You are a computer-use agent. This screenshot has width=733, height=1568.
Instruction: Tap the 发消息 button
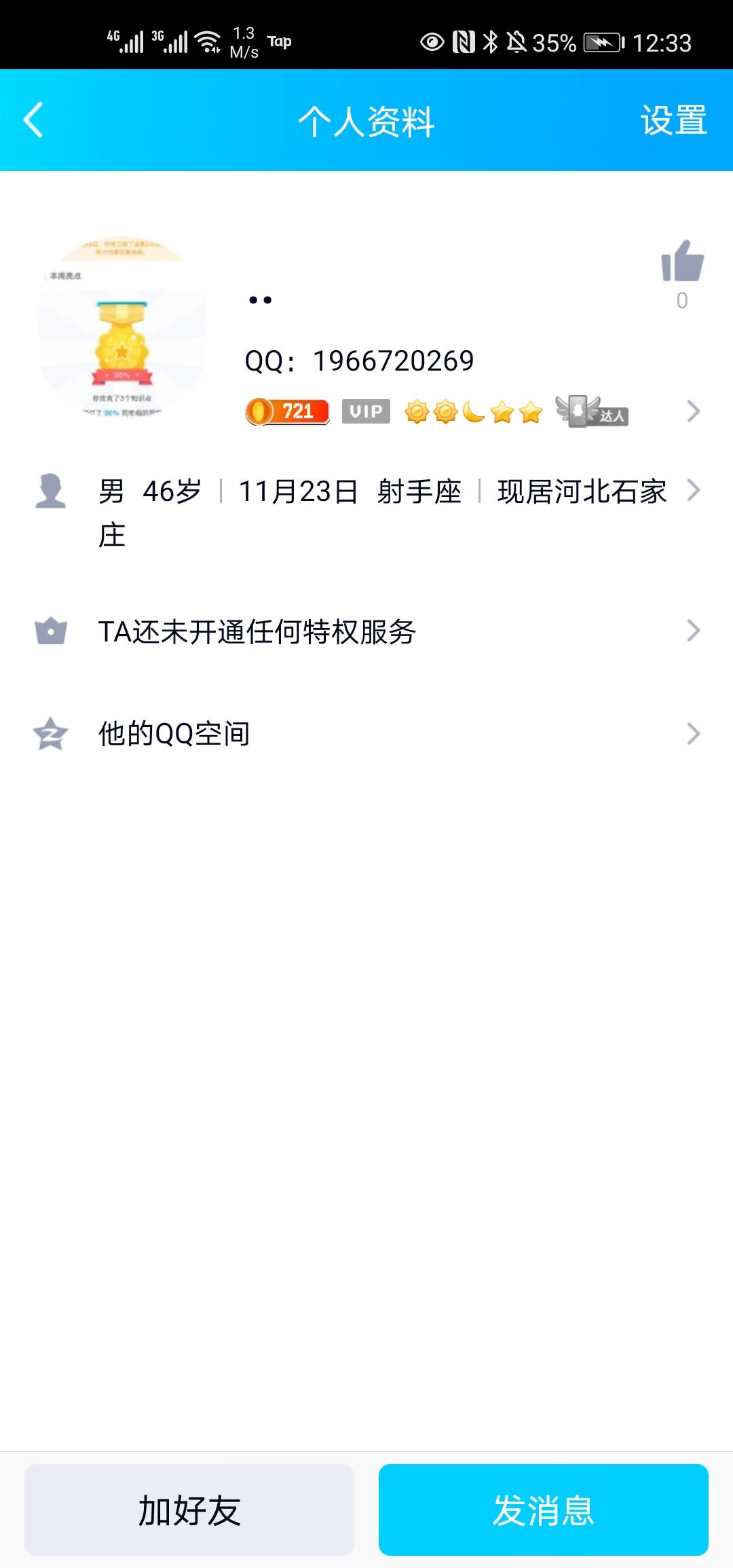(543, 1510)
